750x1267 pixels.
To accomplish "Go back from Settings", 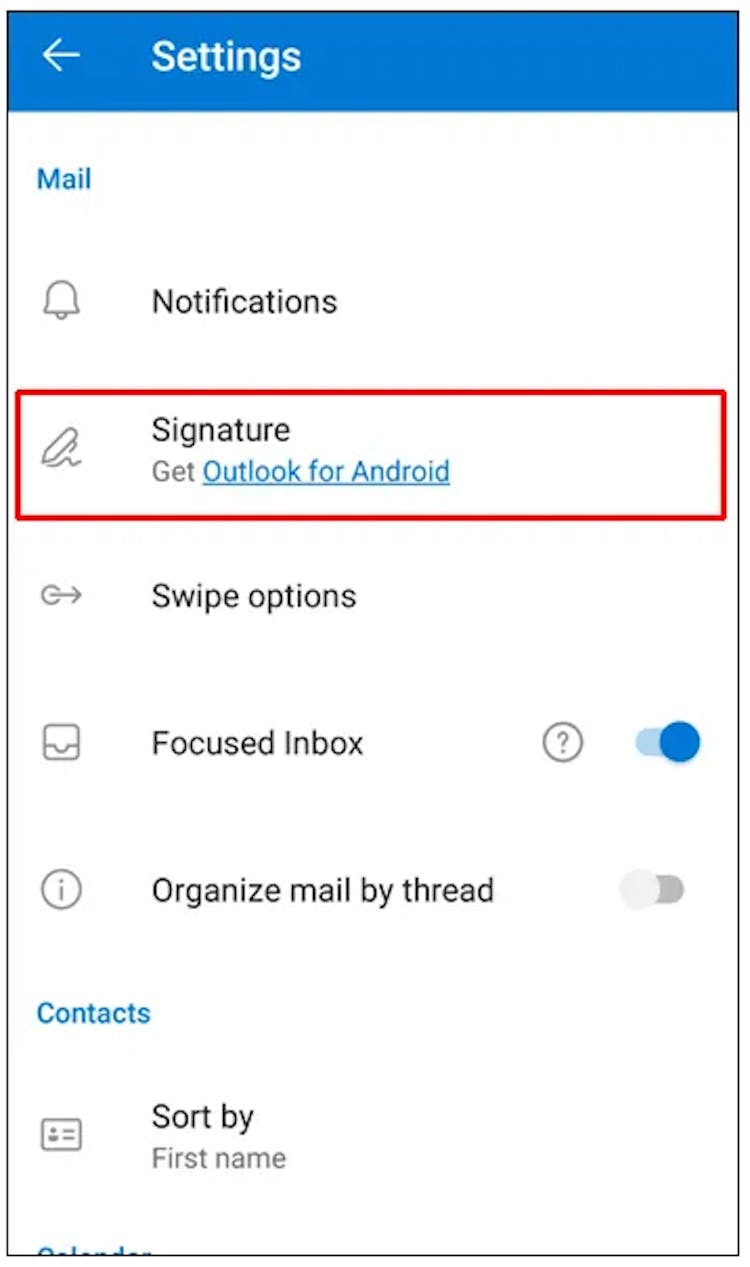I will (x=61, y=56).
